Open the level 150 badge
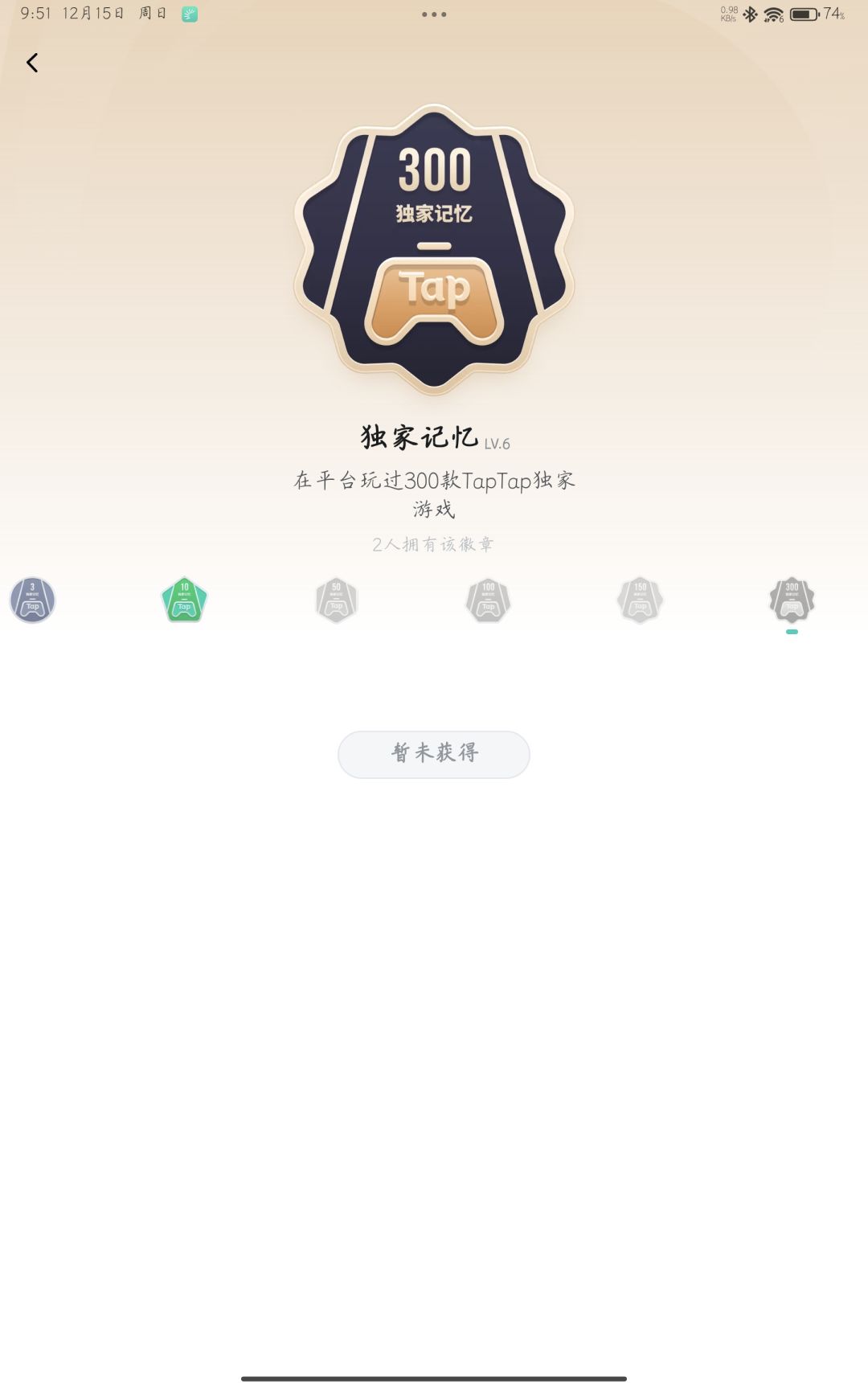Image resolution: width=868 pixels, height=1389 pixels. pyautogui.click(x=641, y=601)
